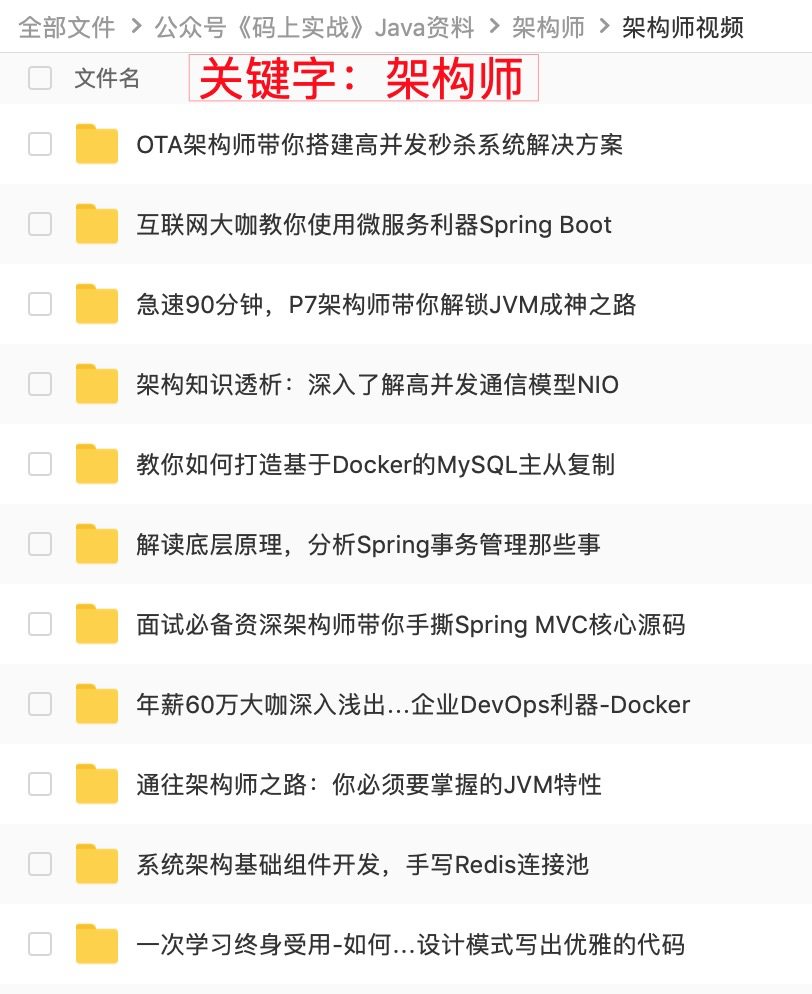812x994 pixels.
Task: Open the 设计模式写出优雅的代码 folder
Action: (410, 944)
